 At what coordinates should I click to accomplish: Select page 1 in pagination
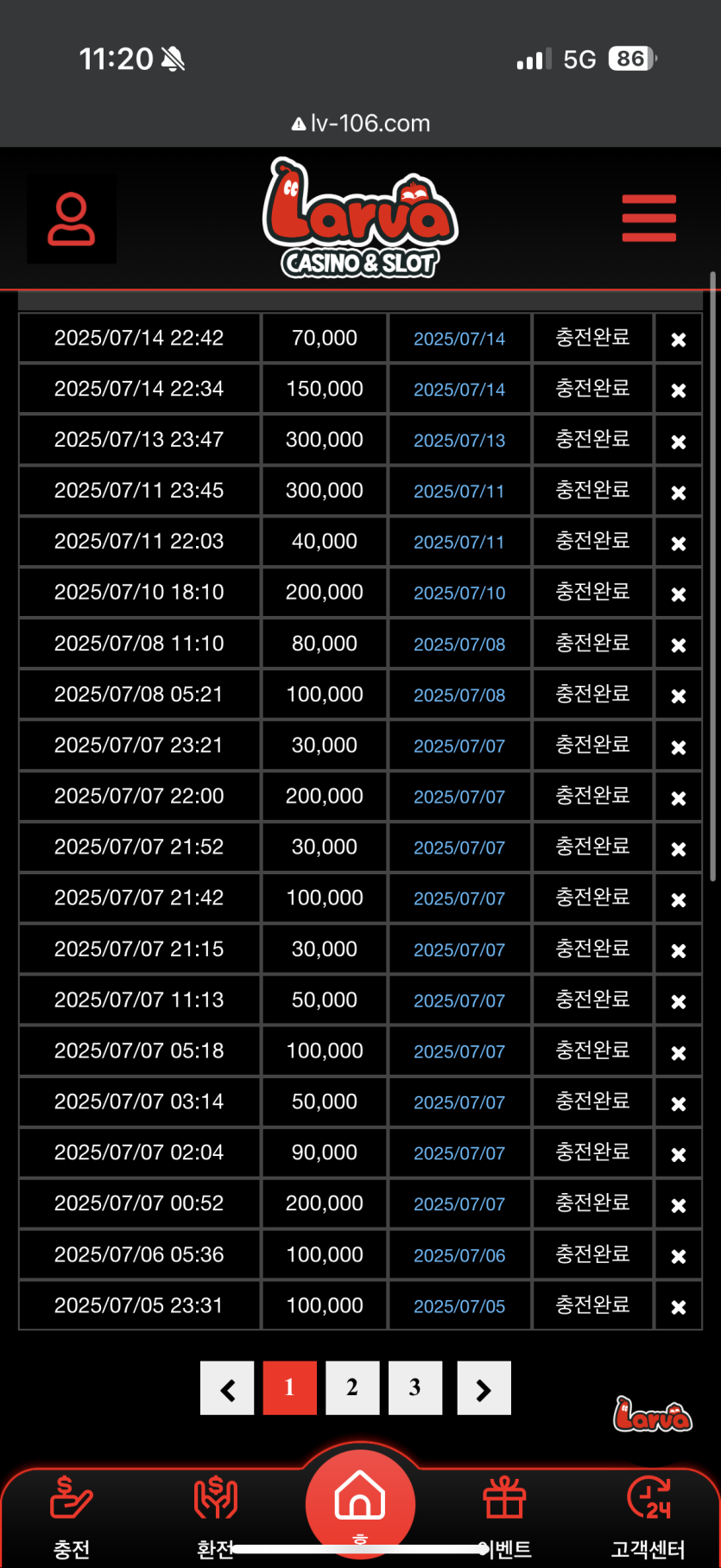[x=289, y=1388]
